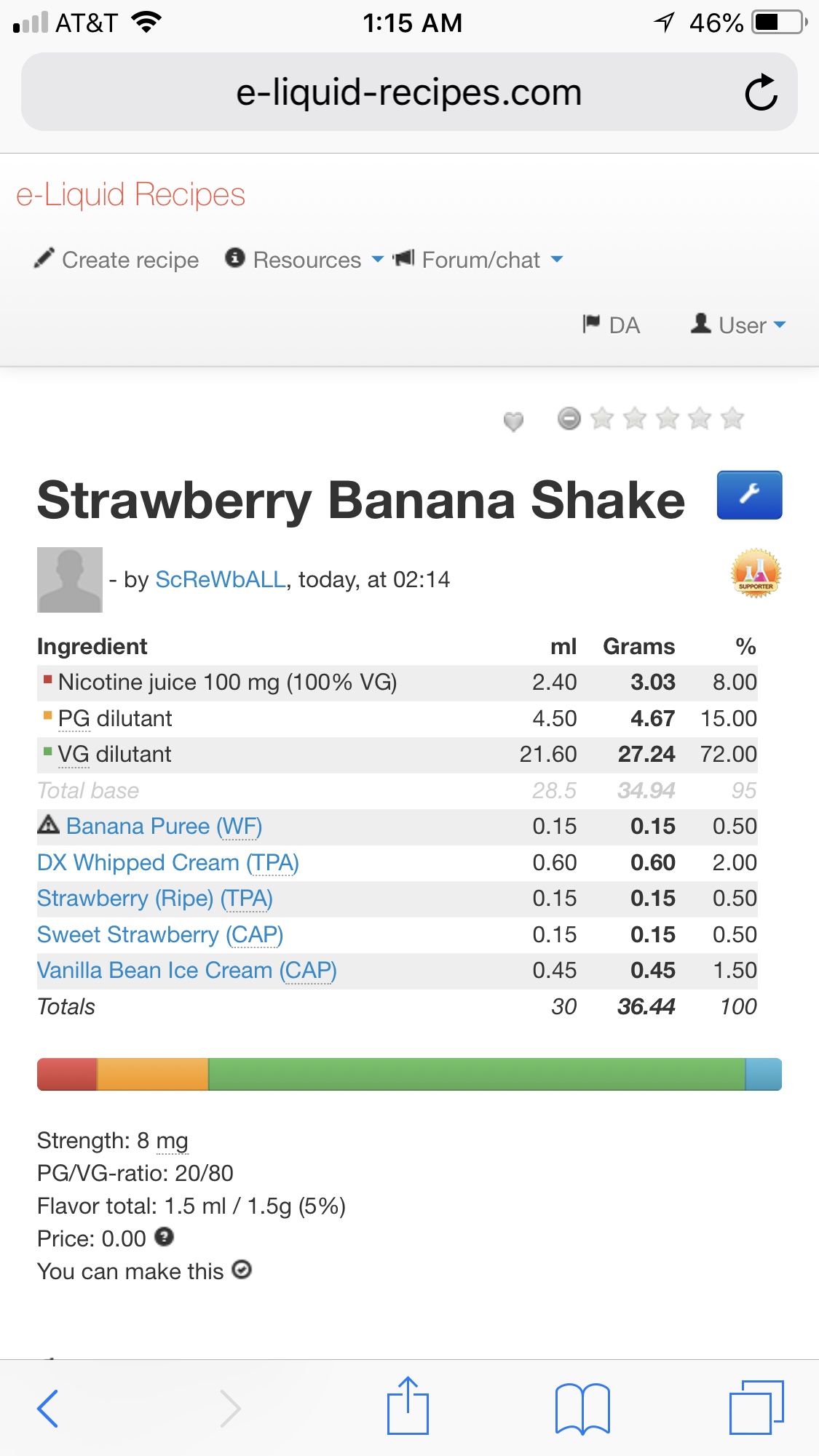The width and height of the screenshot is (819, 1456).
Task: Expand the Resources dropdown
Action: point(305,260)
